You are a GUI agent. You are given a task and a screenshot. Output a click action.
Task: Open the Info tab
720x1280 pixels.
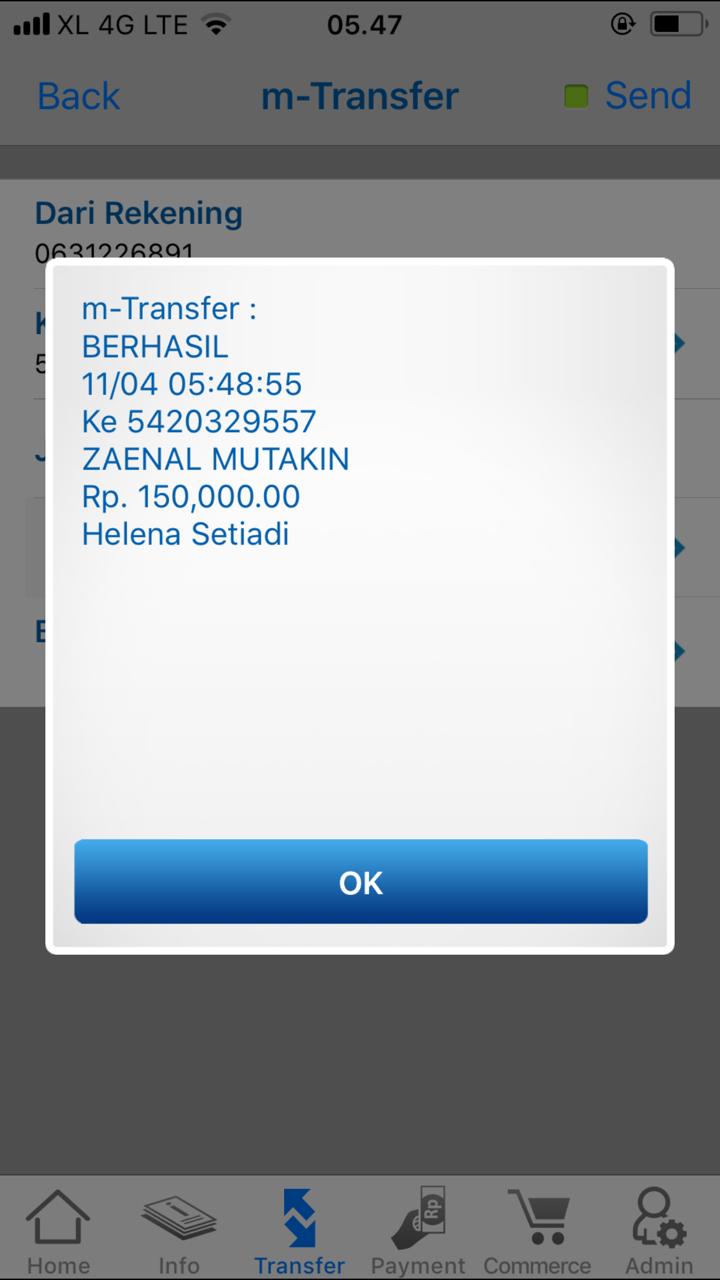pyautogui.click(x=178, y=1231)
